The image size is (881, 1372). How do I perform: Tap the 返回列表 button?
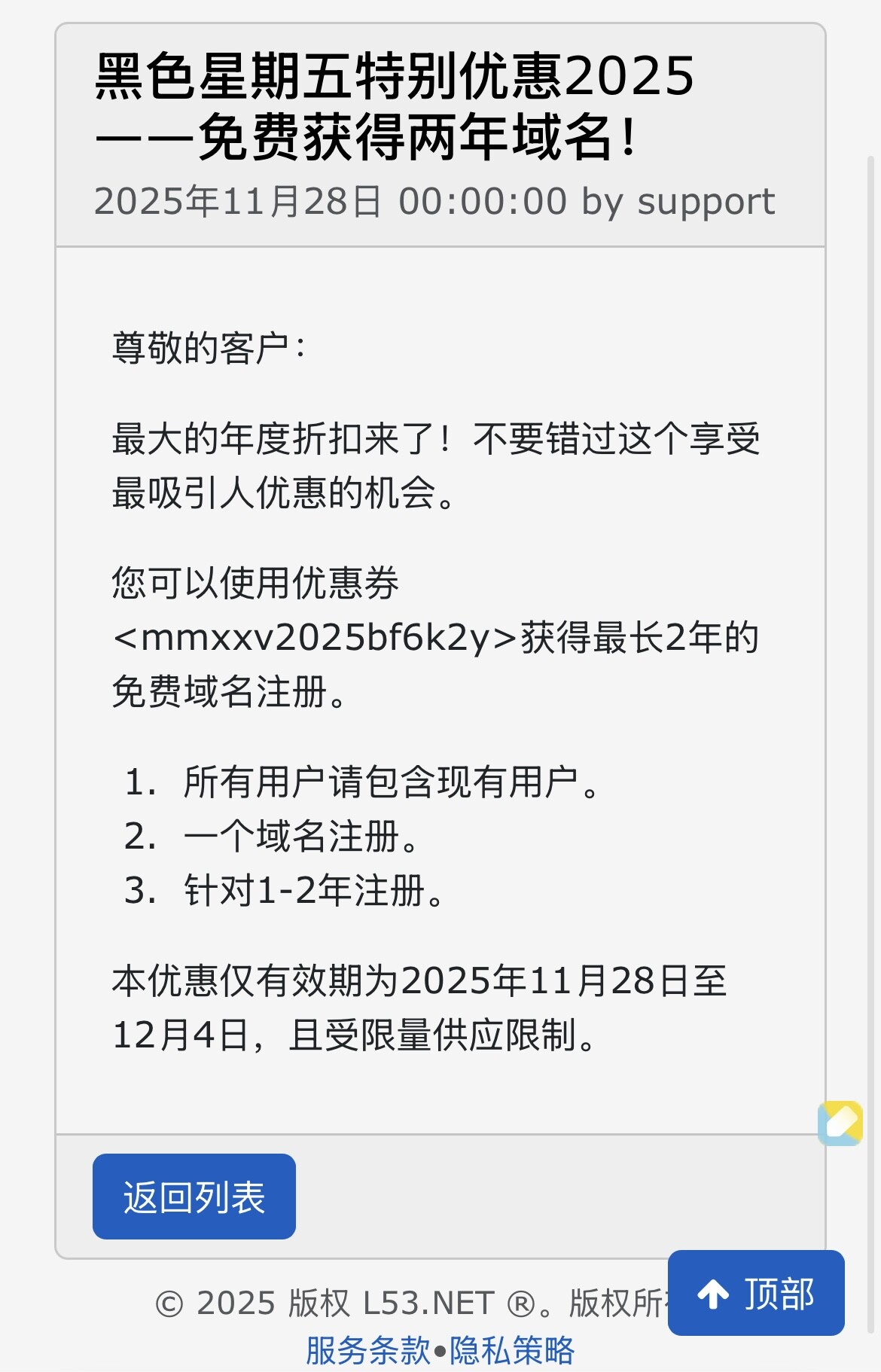[x=194, y=1197]
